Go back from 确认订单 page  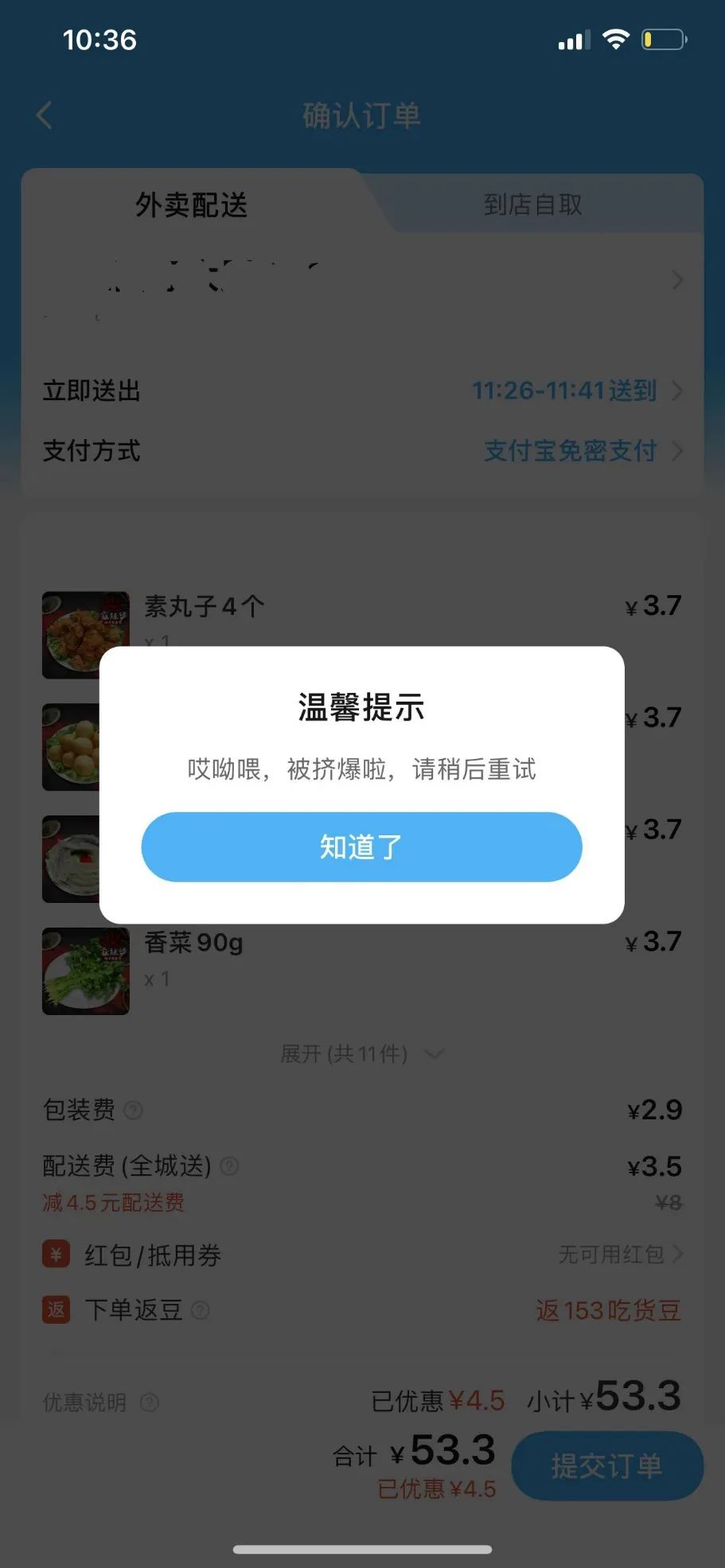pos(45,115)
